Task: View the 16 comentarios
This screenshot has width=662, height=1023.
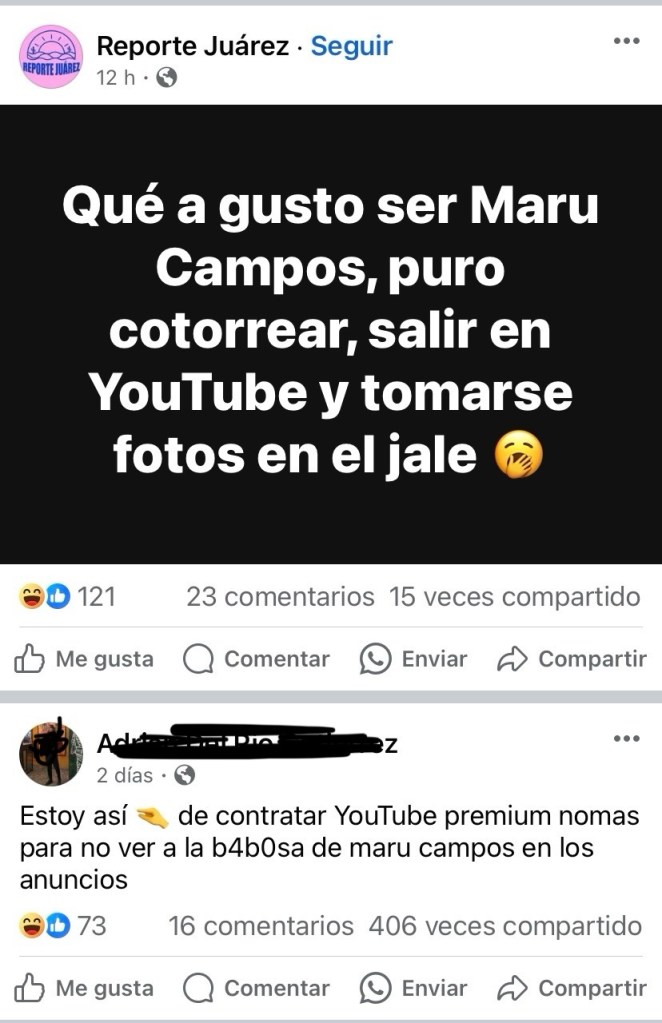Action: 260,926
